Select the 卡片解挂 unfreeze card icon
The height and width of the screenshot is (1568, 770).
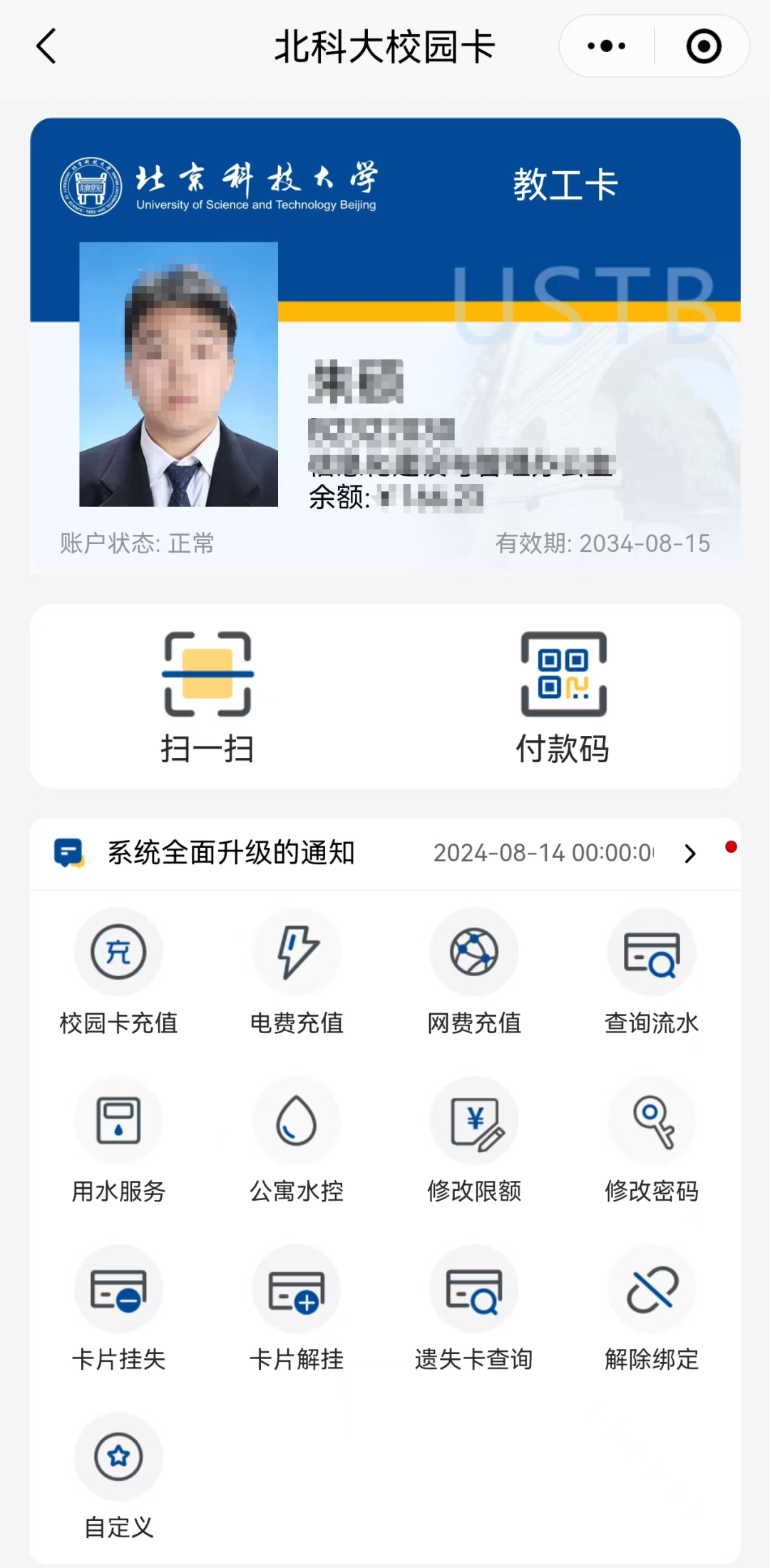point(296,1310)
